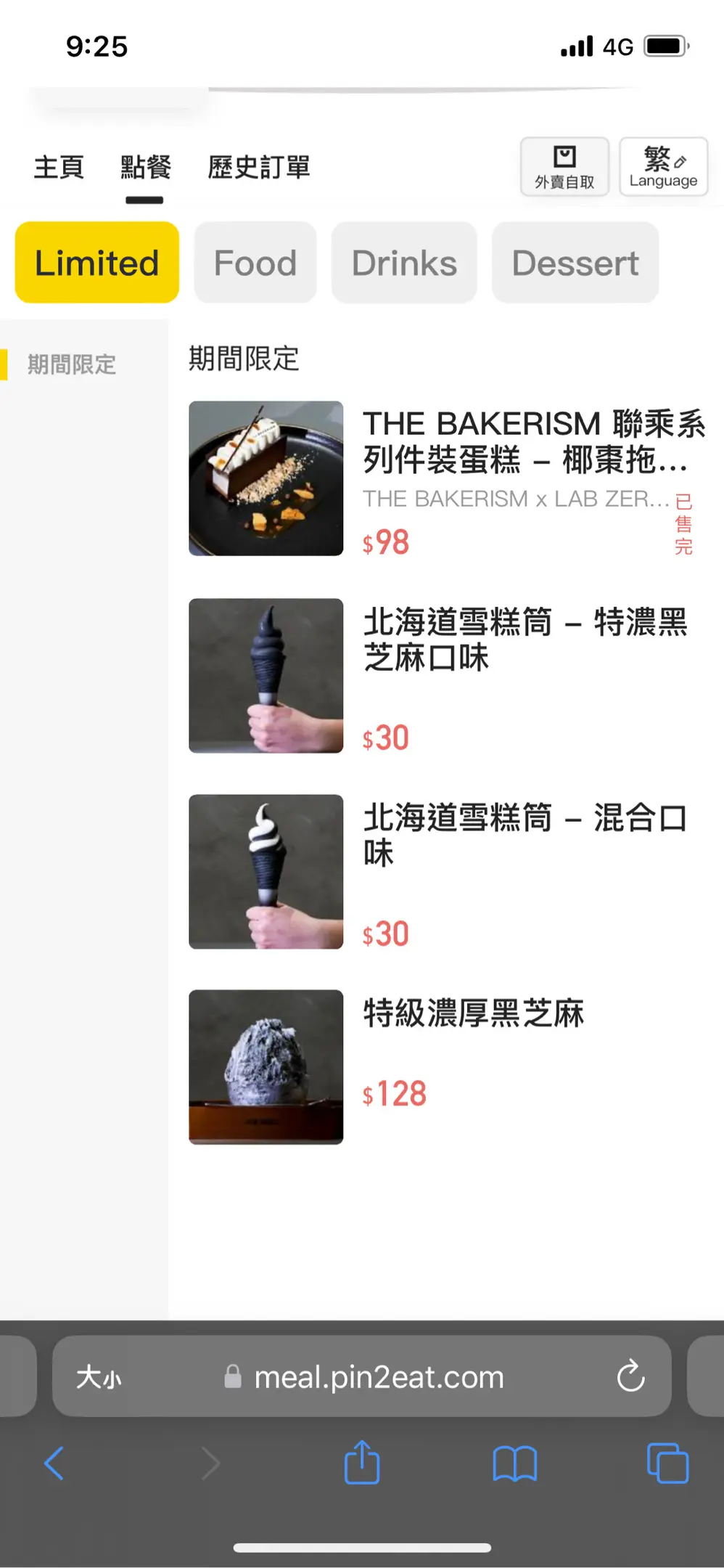Switch to the 主頁 home tab
The image size is (724, 1568).
[x=59, y=168]
